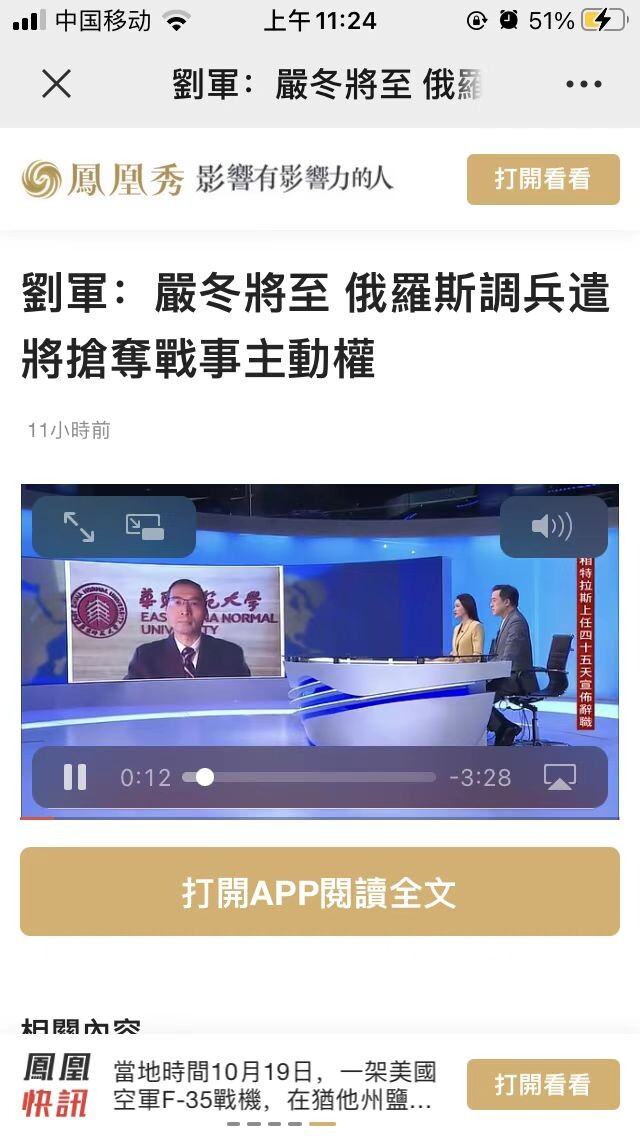Tap 打開看看 in the 鳳凰秀 banner
640x1136 pixels.
543,179
